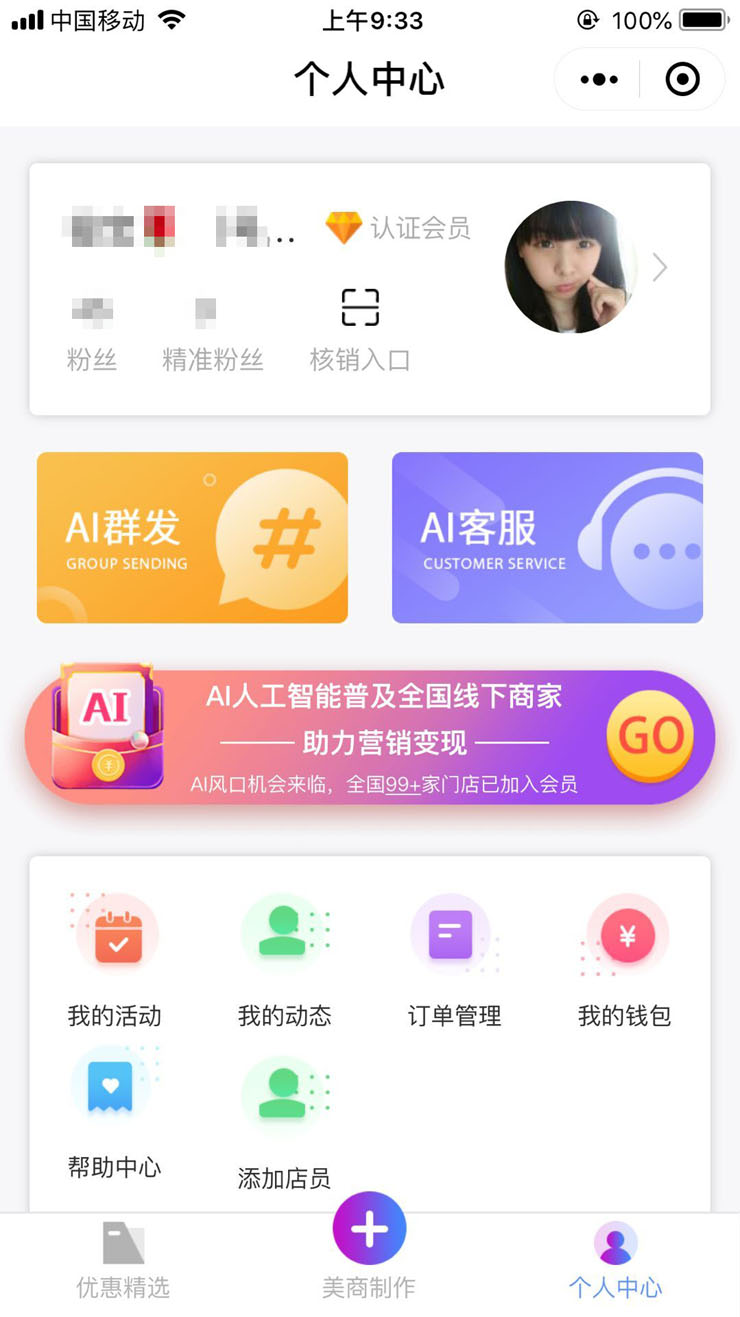Screen dimensions: 740x1317
Task: Open profile details via the avatar chevron
Action: (659, 267)
